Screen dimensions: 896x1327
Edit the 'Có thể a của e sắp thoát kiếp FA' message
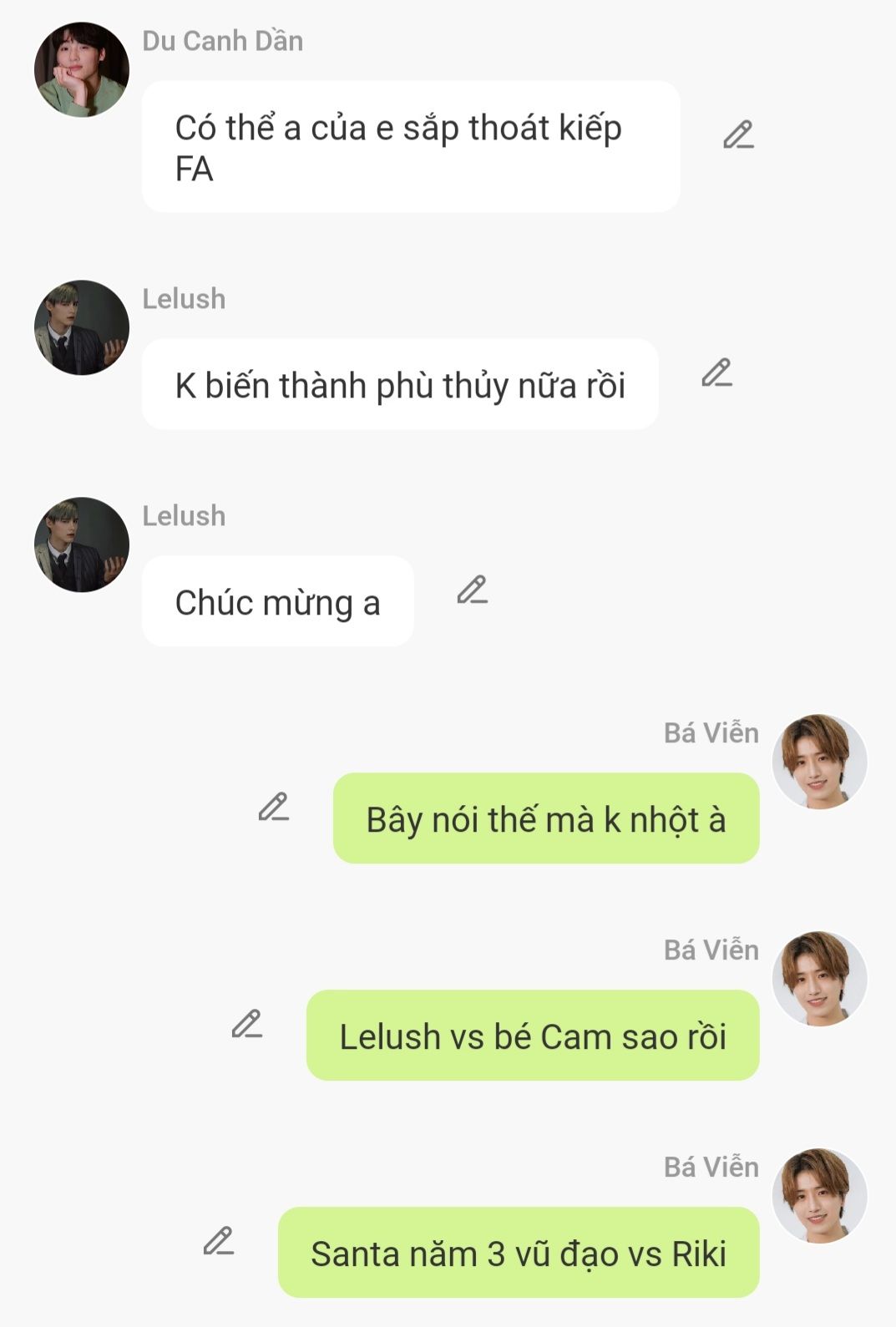tap(738, 135)
